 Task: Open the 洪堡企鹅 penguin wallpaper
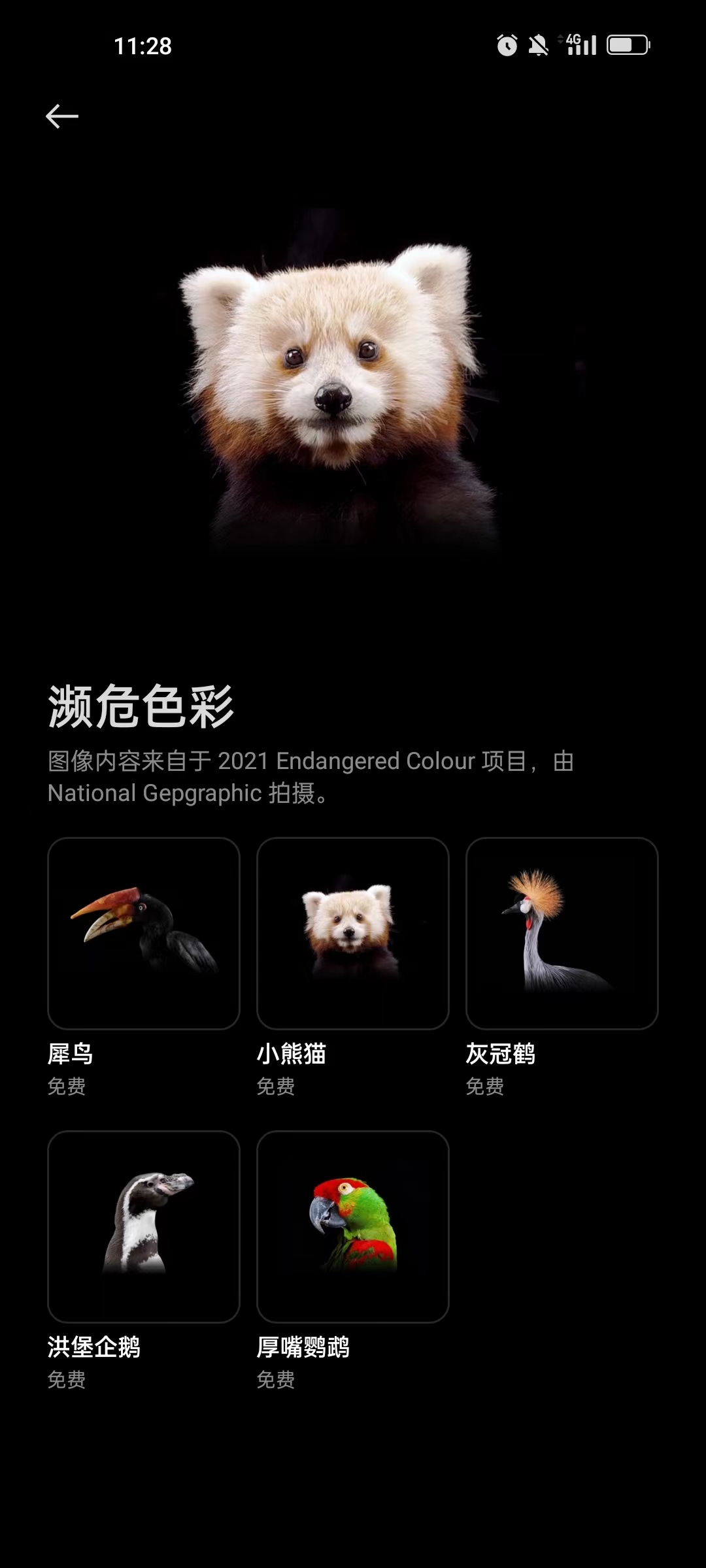click(144, 1227)
